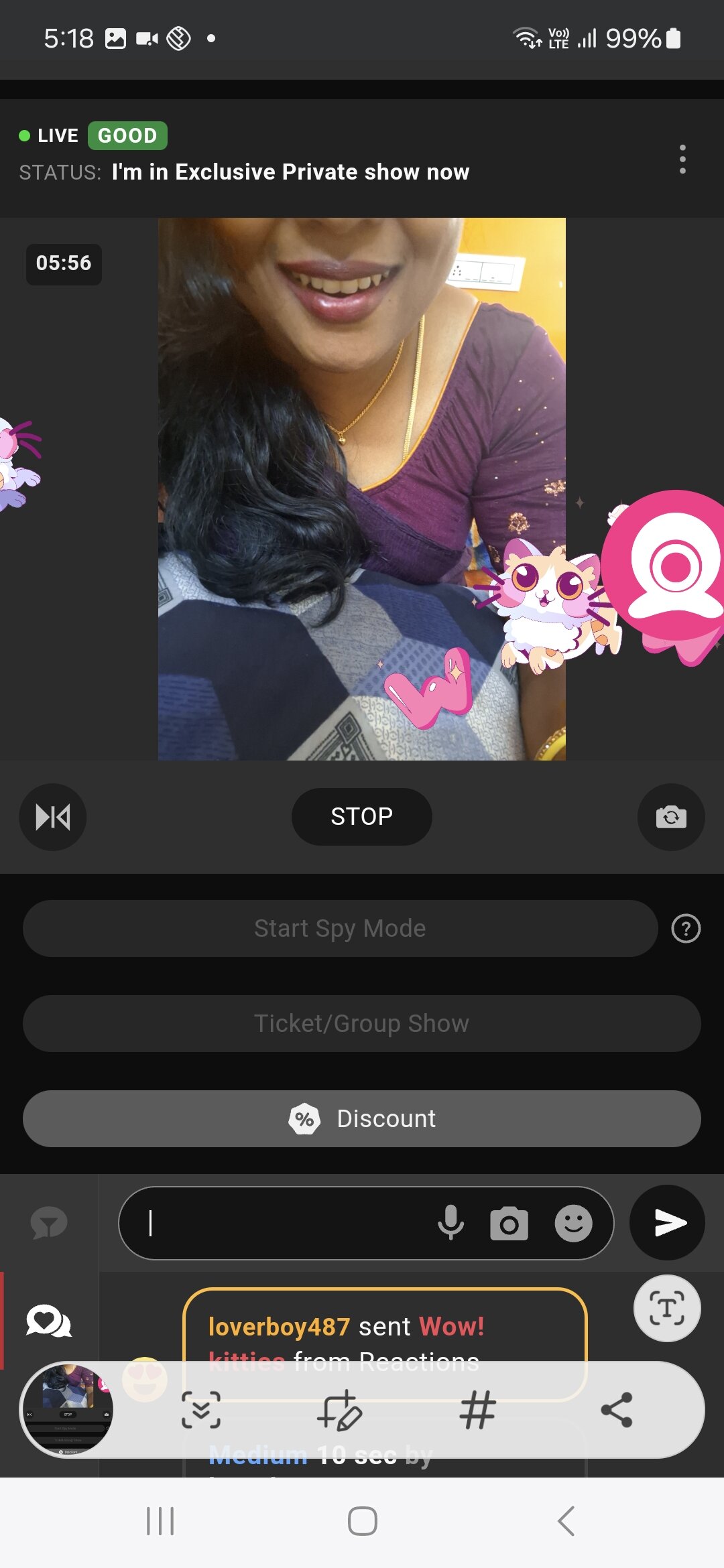
Task: Open the private chats icon
Action: (48, 1321)
